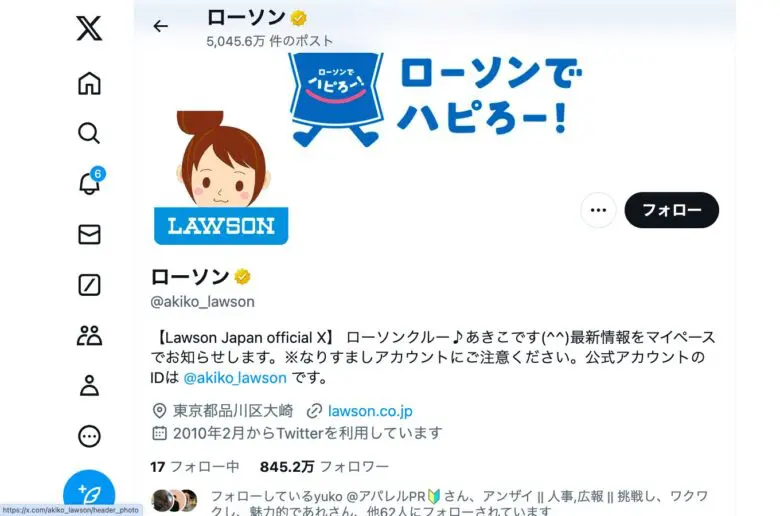Follow ローソン with フォロー button
Screen dimensions: 780x516
pos(672,210)
